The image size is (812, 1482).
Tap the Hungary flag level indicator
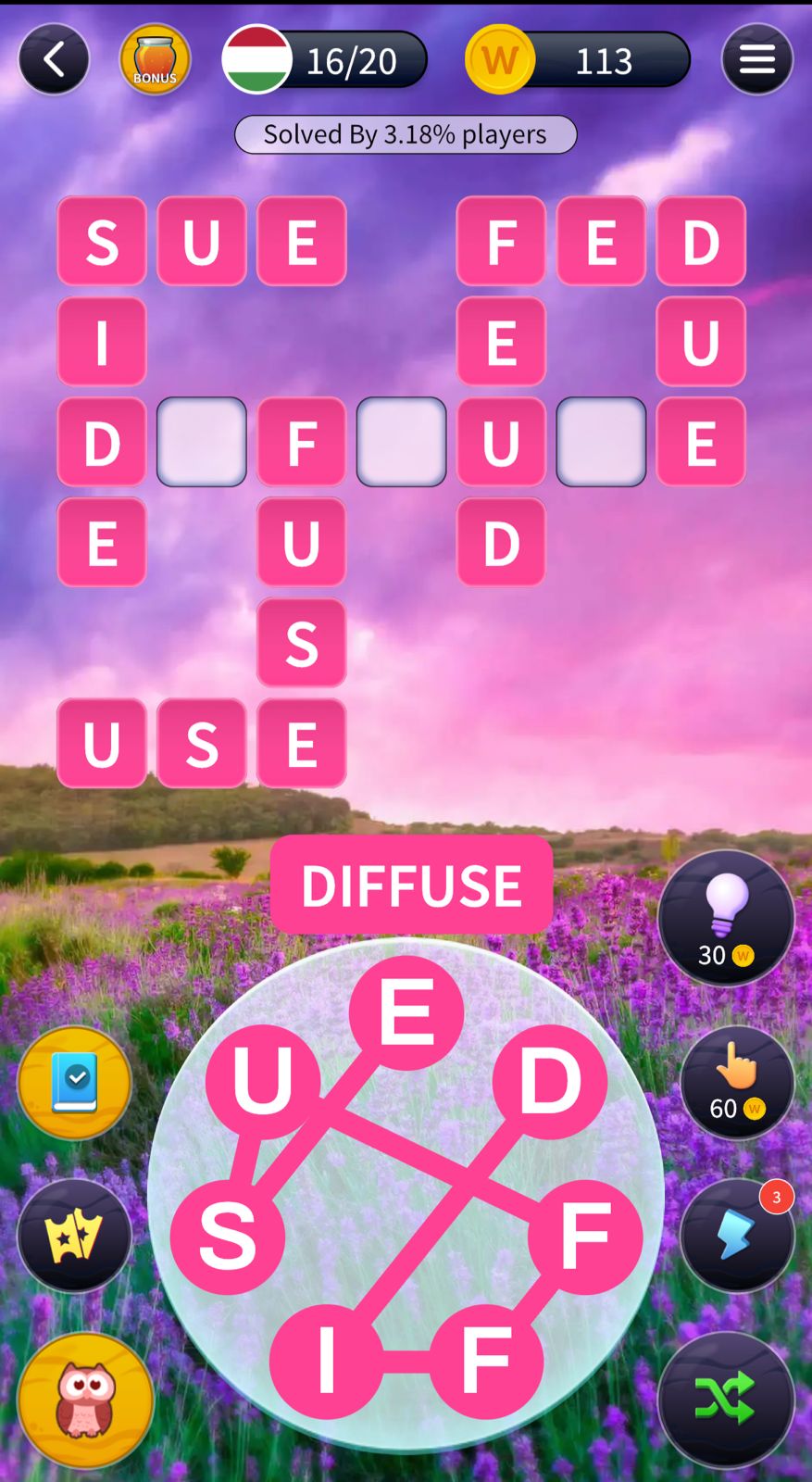tap(325, 60)
